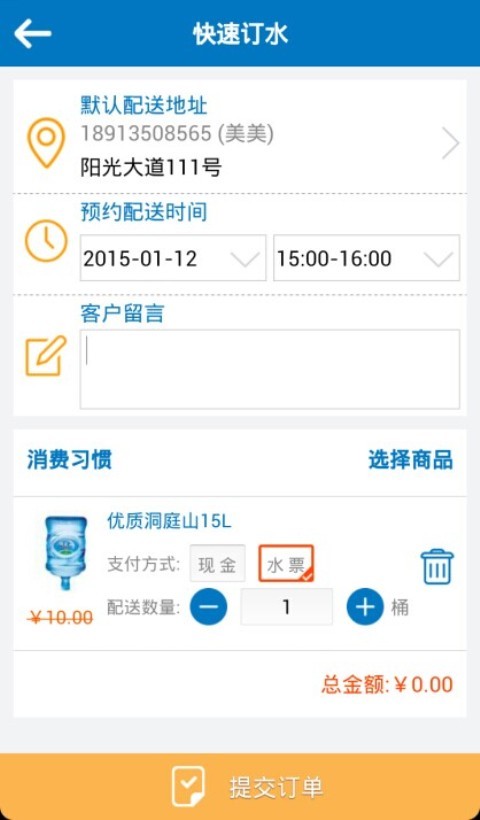
Task: Focus the customer message text box
Action: 270,369
